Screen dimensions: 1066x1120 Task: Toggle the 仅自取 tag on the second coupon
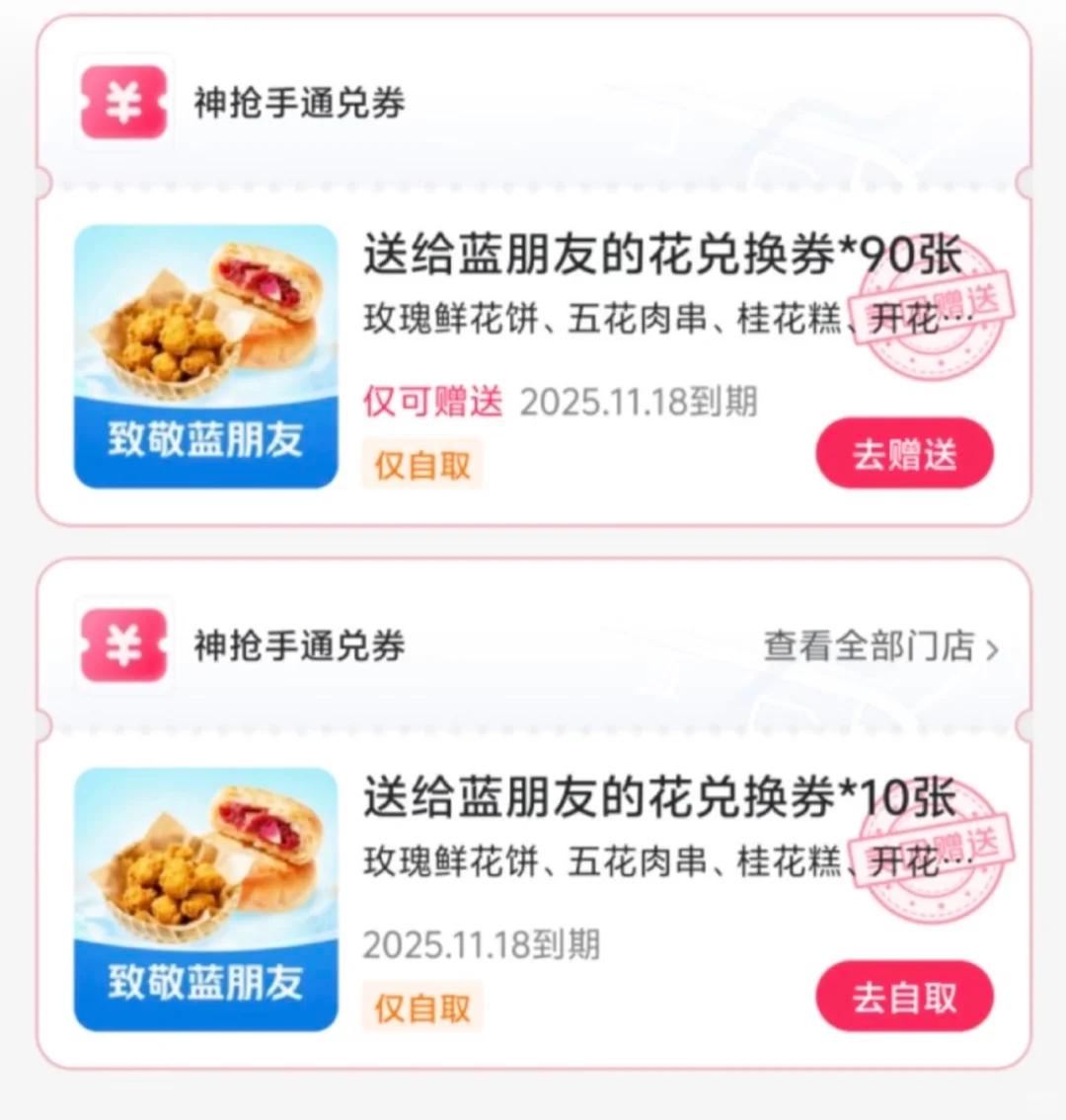click(421, 1007)
